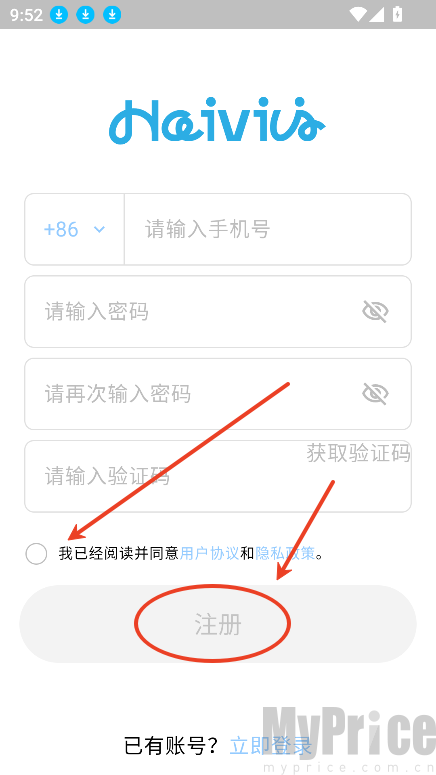Viewport: 436px width, 775px height.
Task: Open the 用户协议 user agreement link
Action: pyautogui.click(x=210, y=553)
